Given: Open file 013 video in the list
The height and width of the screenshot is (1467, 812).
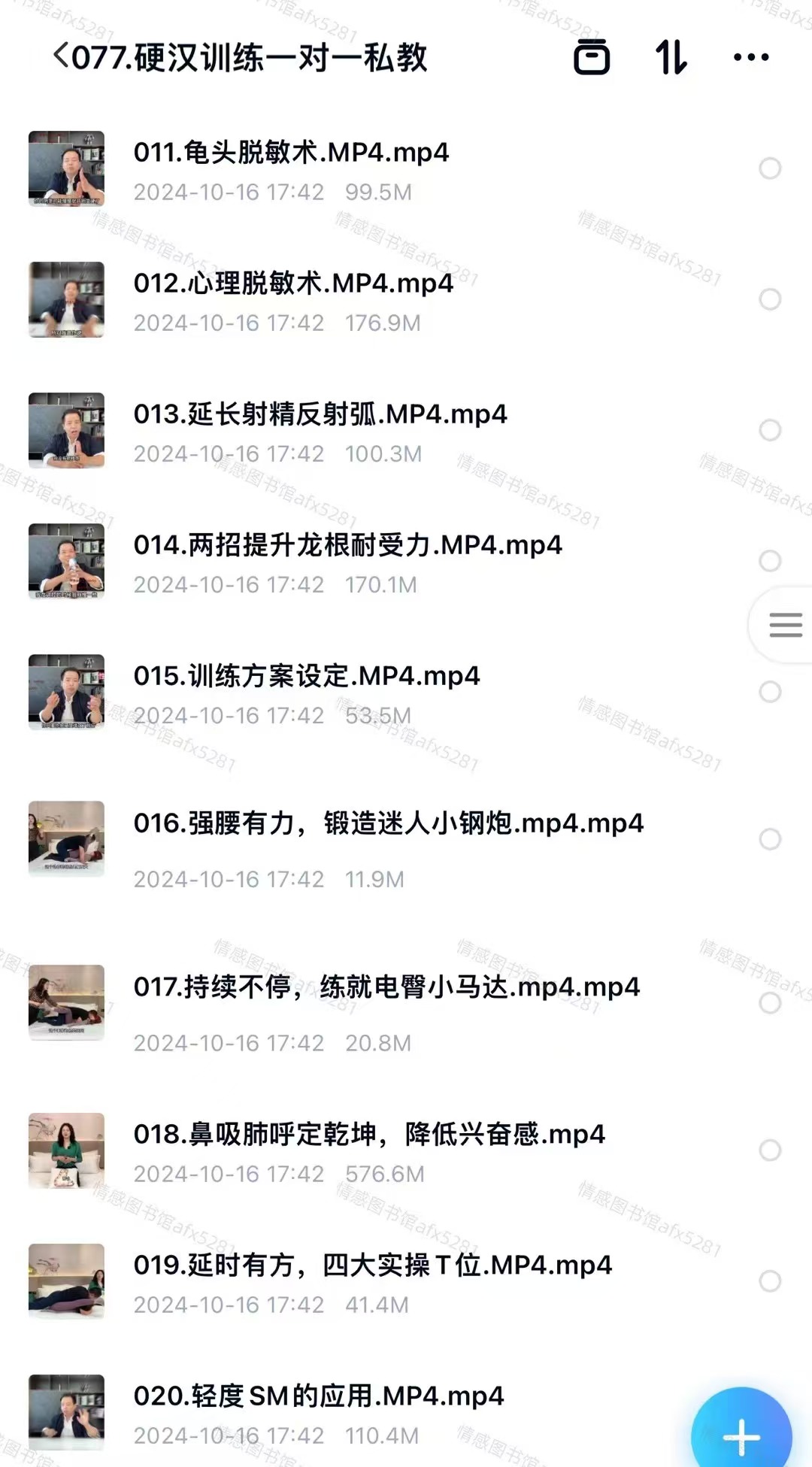Looking at the screenshot, I should (x=320, y=415).
